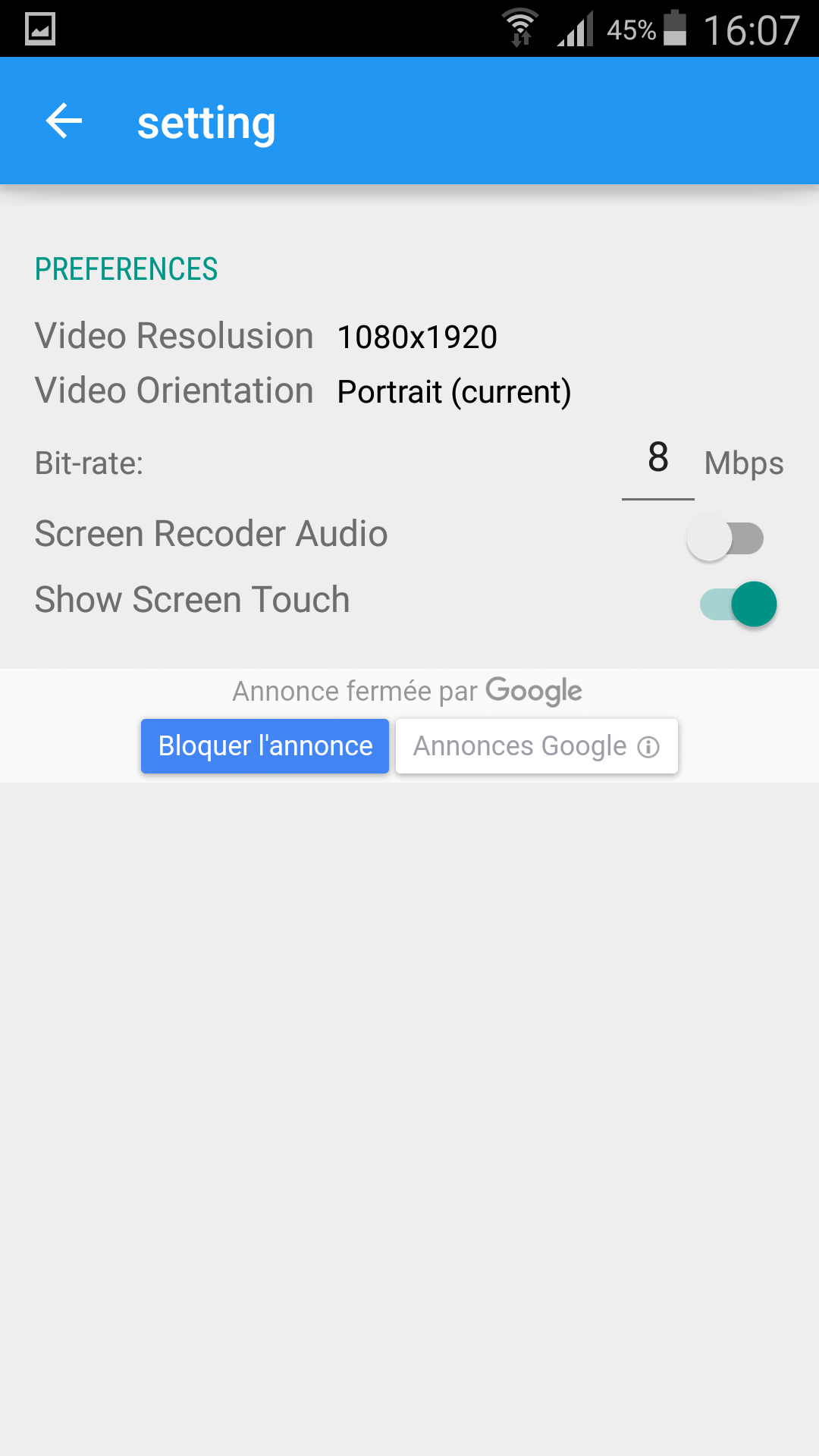Tap the Bit-rate value field showing 8

point(657,458)
